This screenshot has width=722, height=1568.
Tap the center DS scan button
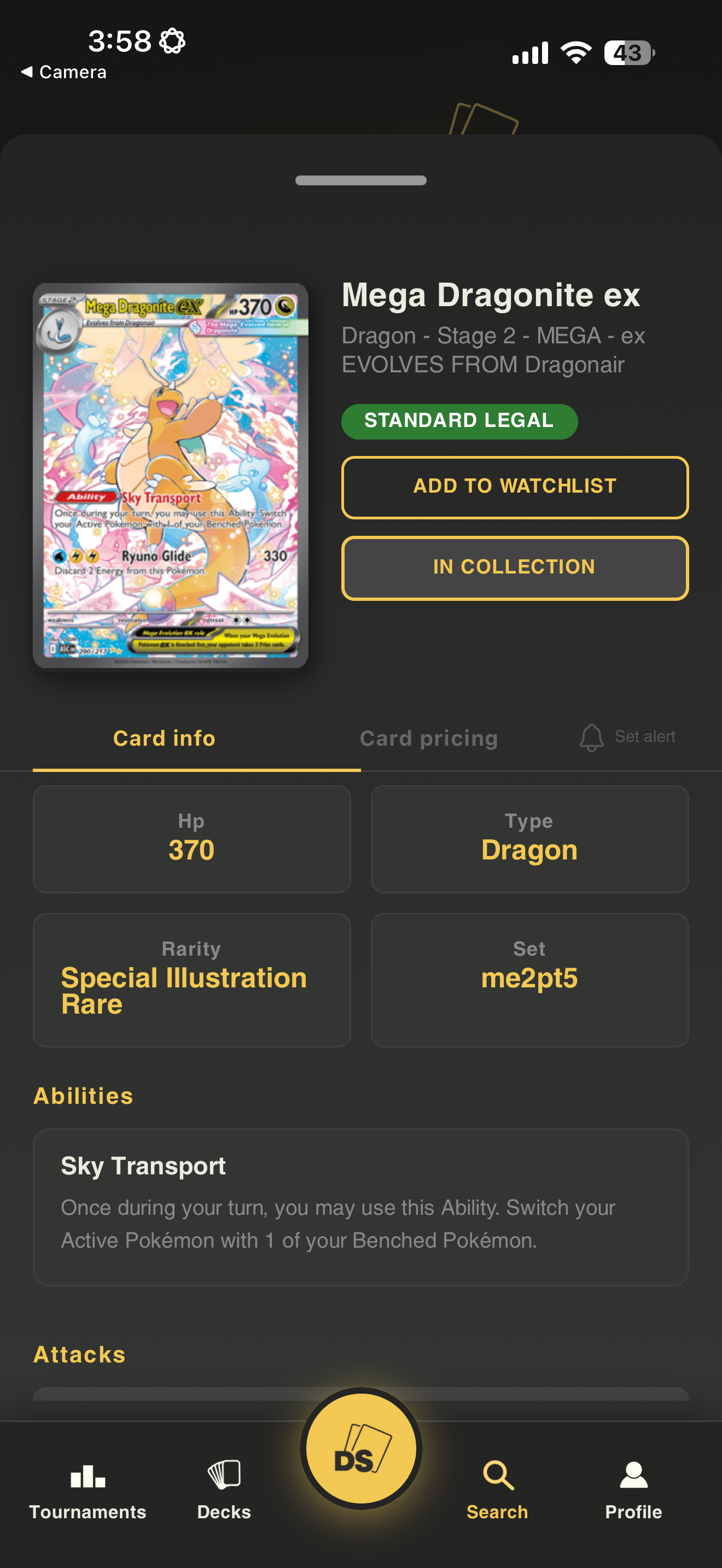point(361,1448)
